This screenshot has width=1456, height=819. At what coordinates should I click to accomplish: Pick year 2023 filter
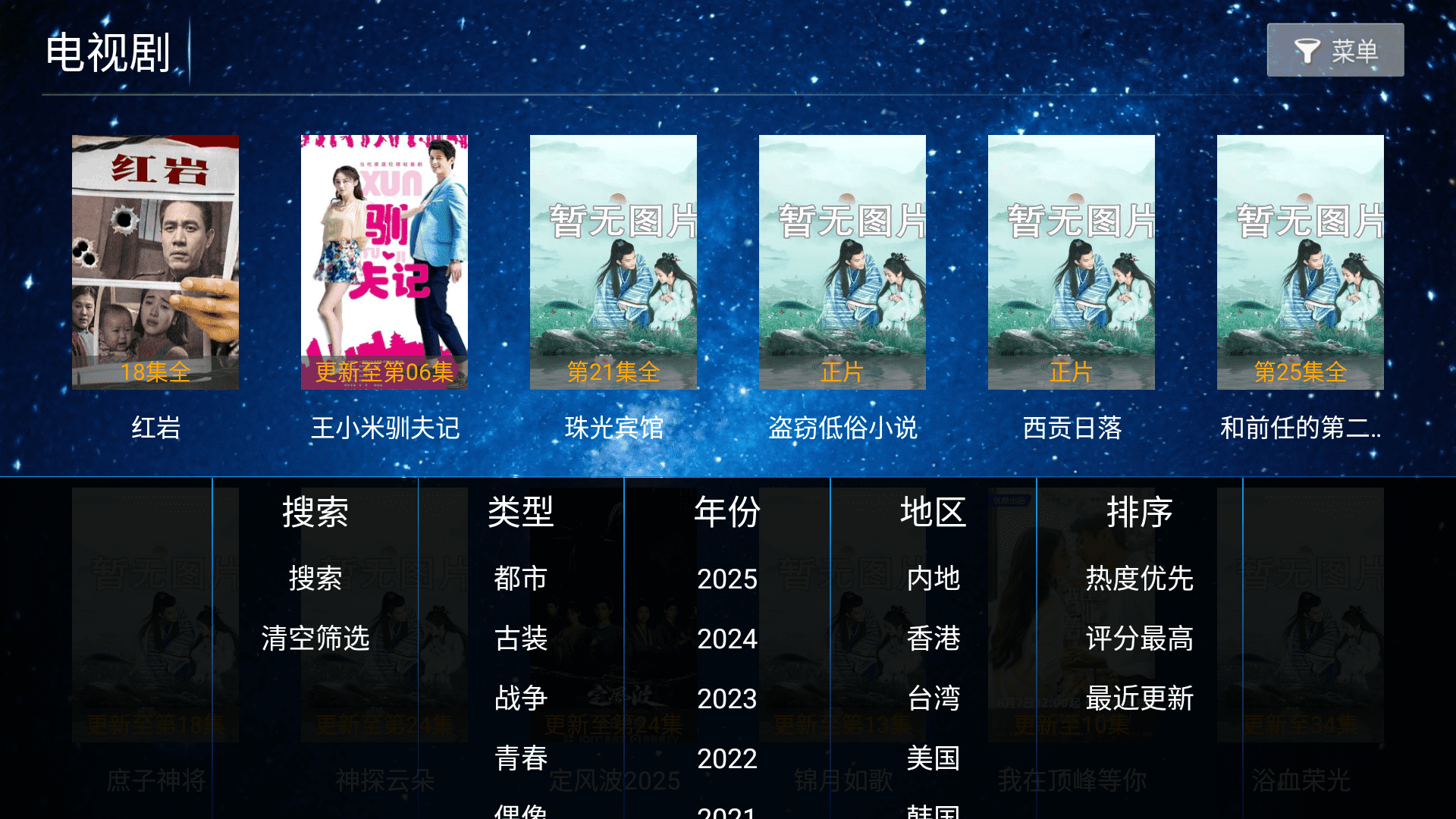727,698
